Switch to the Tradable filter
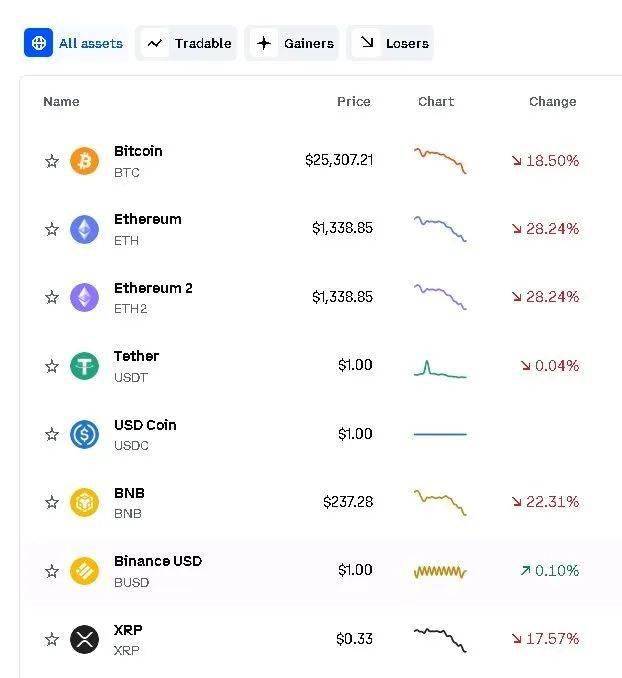The image size is (622, 678). [188, 43]
